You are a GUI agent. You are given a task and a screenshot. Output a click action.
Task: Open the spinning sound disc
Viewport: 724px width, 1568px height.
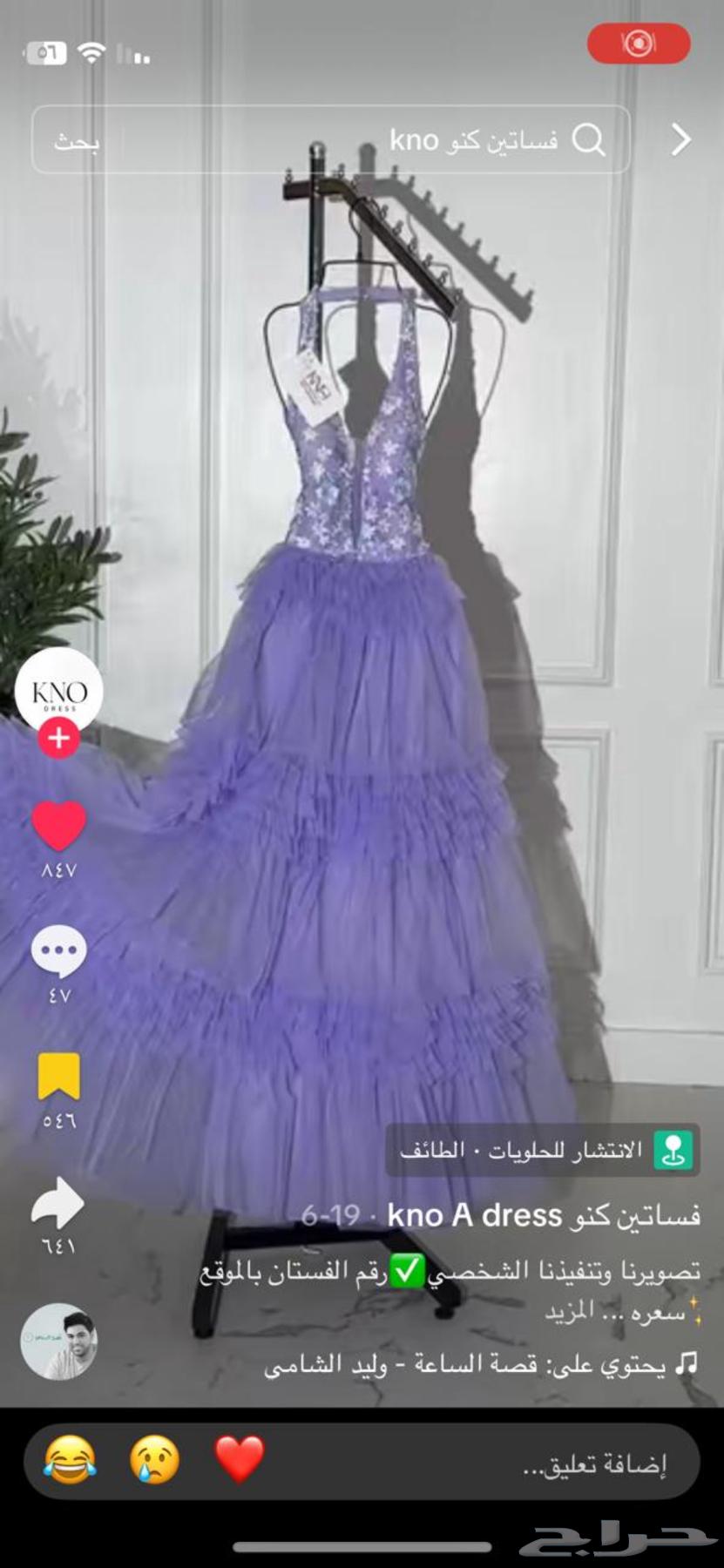point(58,1342)
